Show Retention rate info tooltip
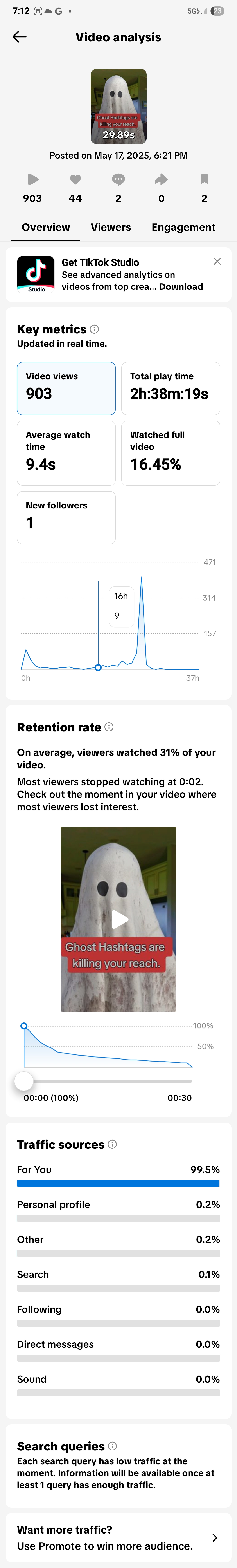This screenshot has width=237, height=1568. coord(109,727)
